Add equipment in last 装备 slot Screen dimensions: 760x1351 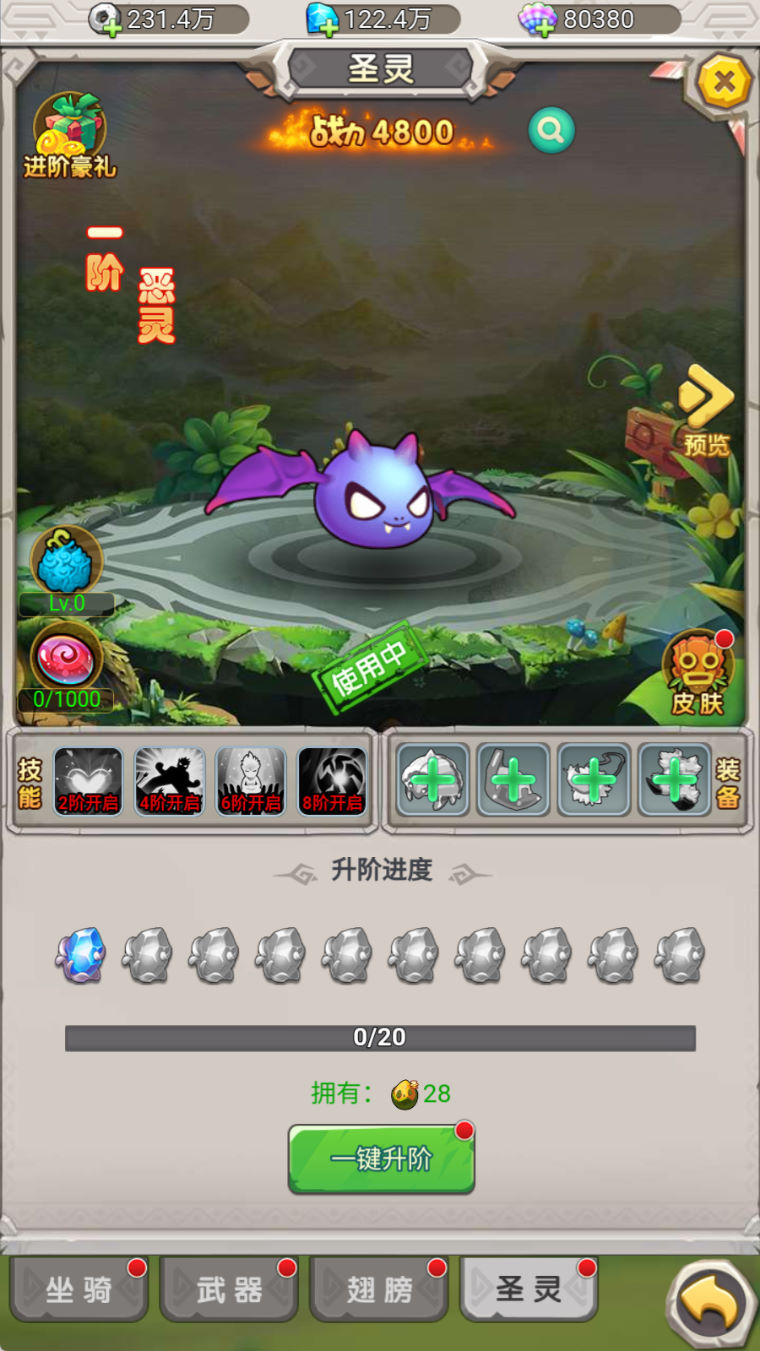coord(675,780)
